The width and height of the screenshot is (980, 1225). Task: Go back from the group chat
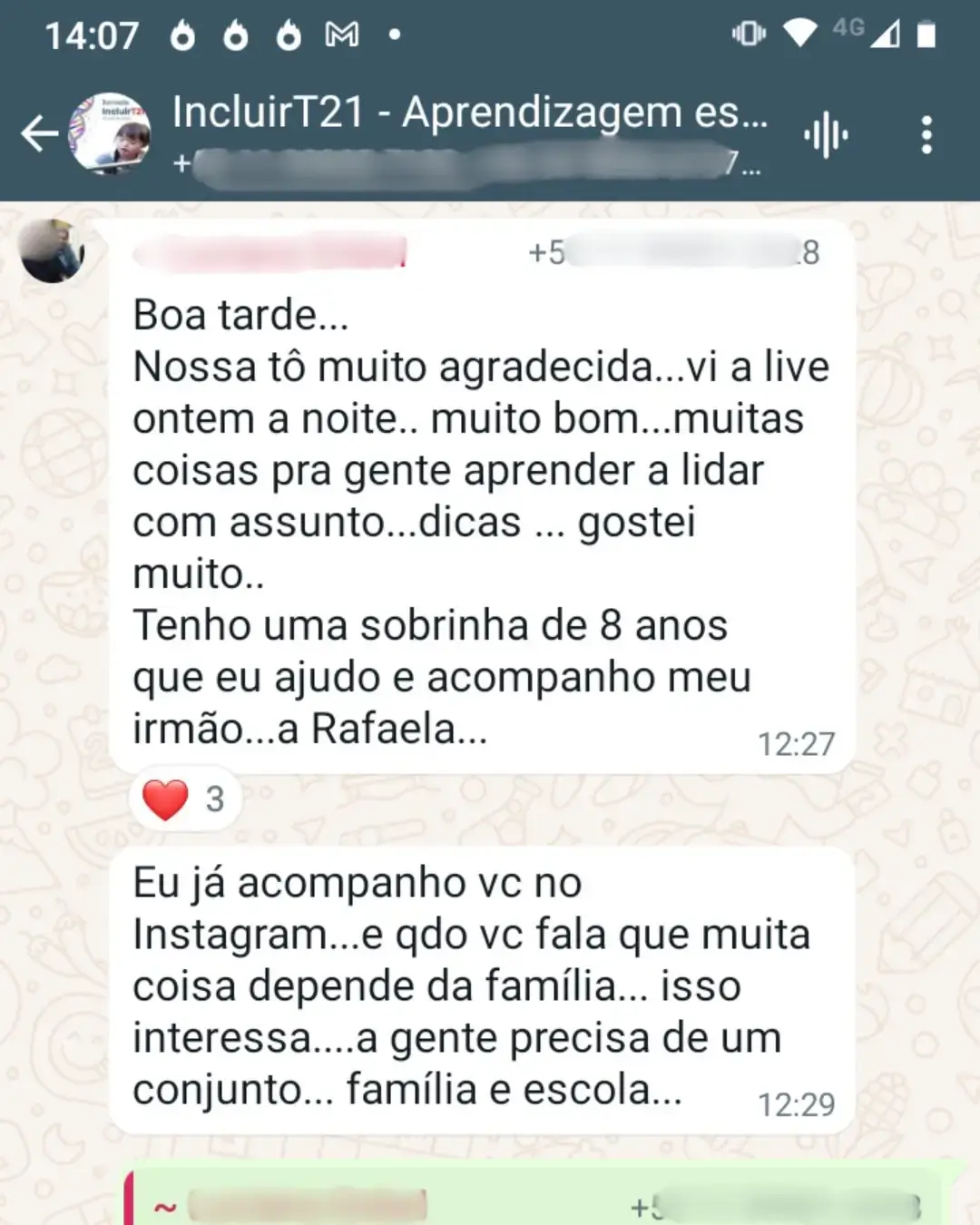pos(39,134)
